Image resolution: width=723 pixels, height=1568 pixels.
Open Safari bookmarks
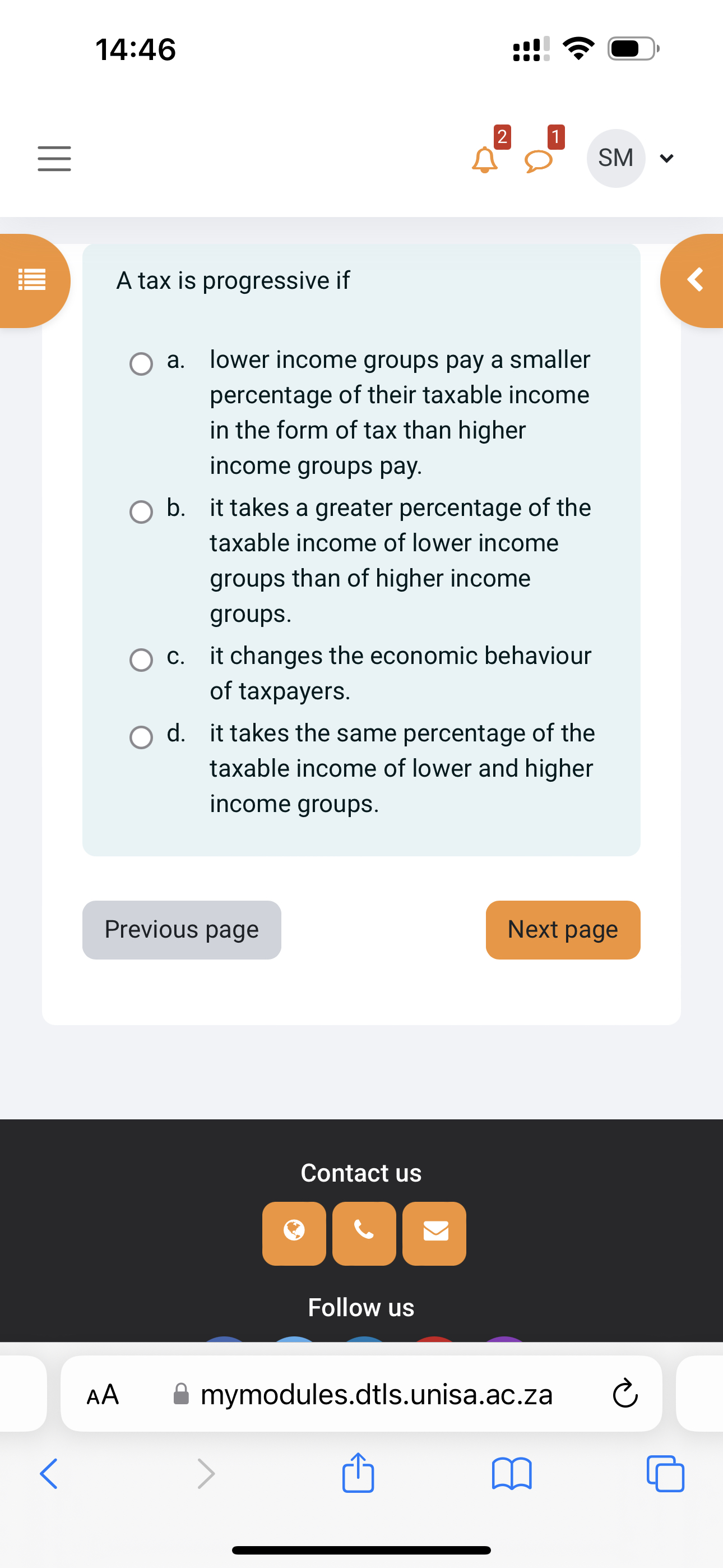(513, 1473)
